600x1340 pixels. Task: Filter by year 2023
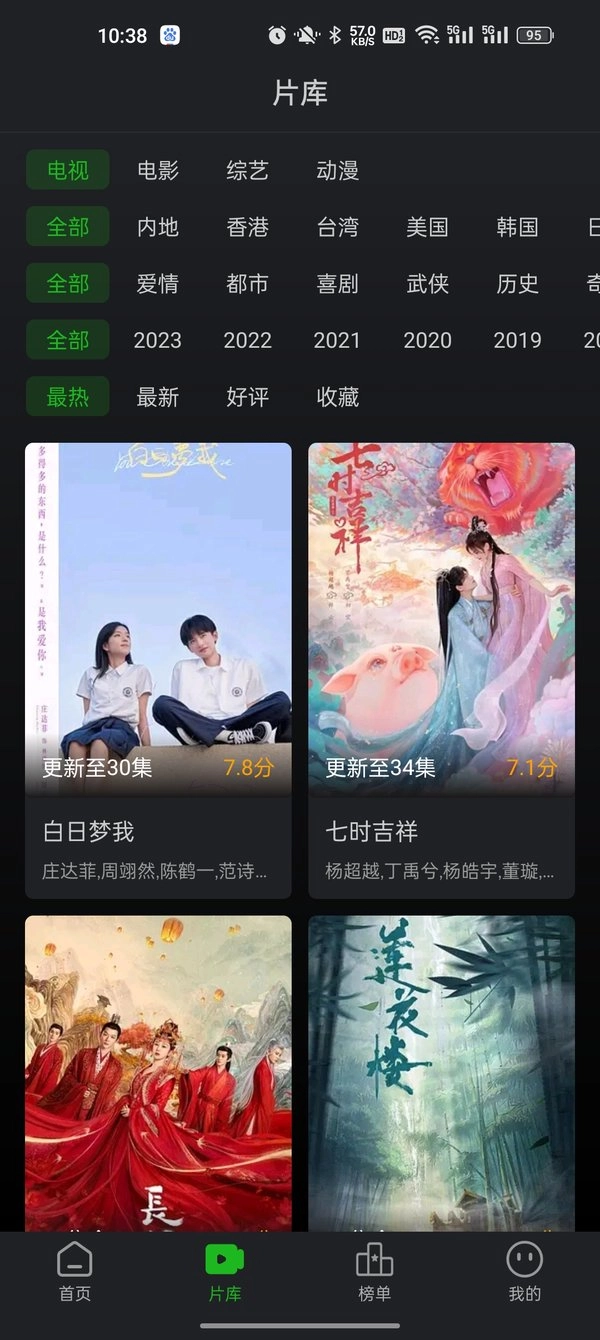pyautogui.click(x=158, y=341)
